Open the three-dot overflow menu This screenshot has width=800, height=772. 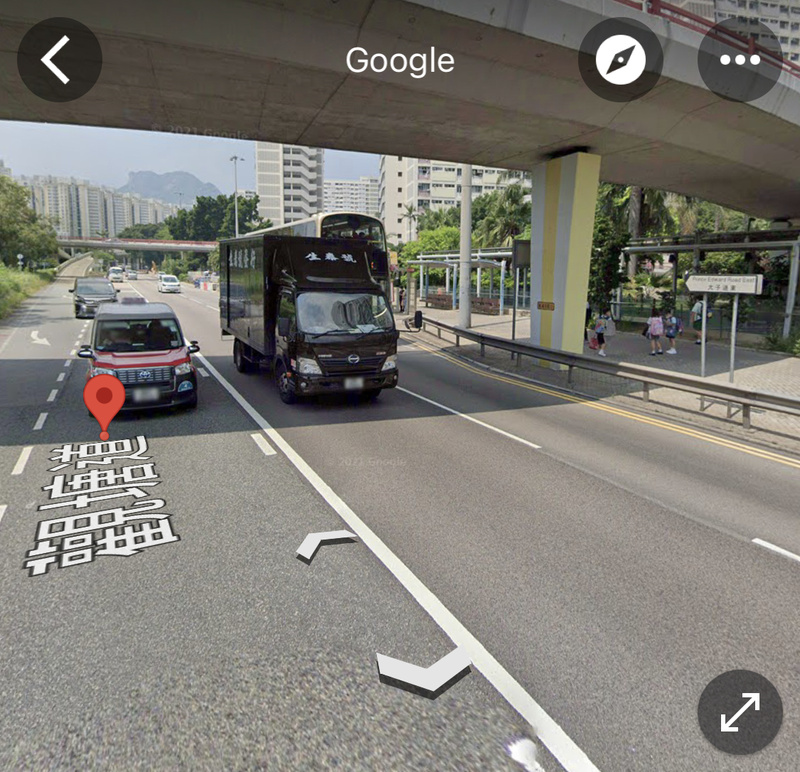pos(739,60)
